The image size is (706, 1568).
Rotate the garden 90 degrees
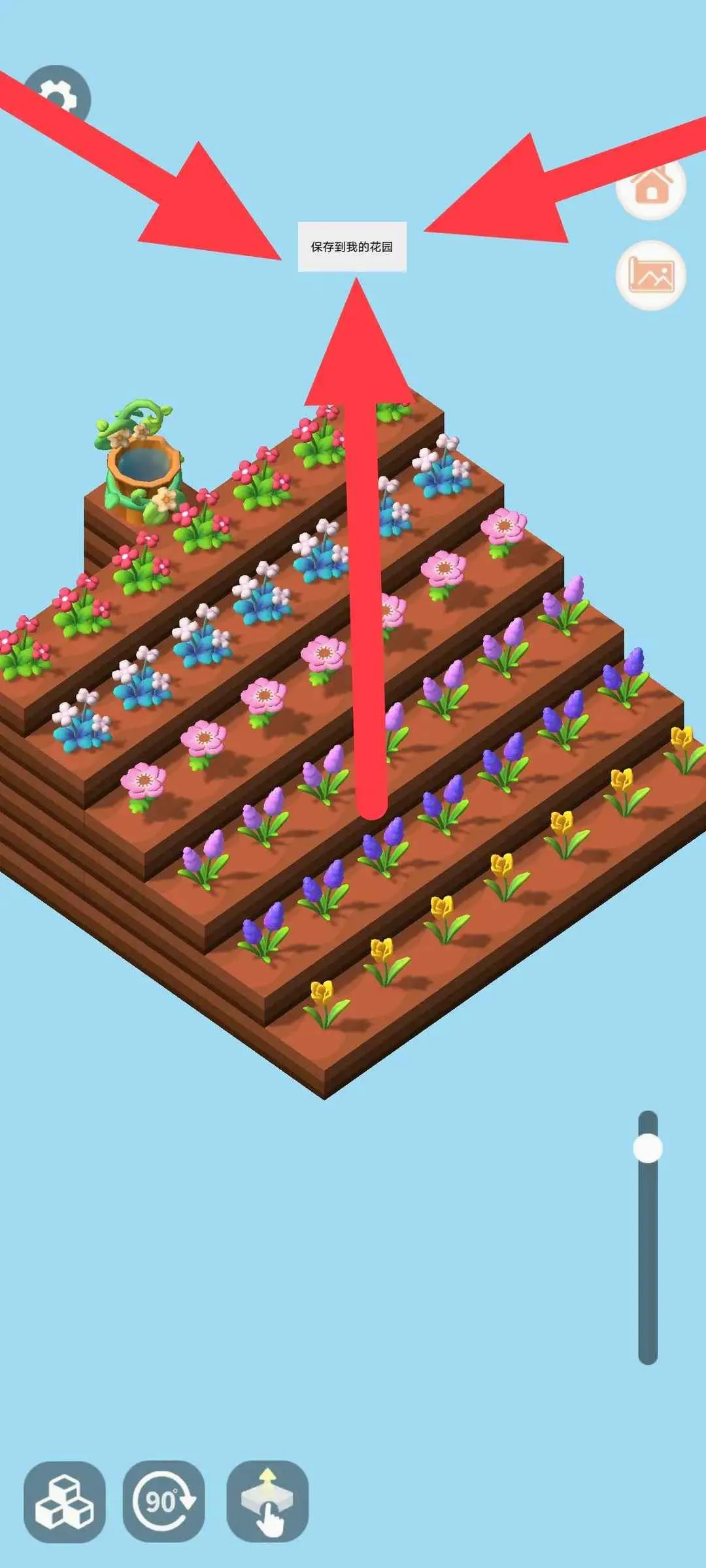164,1502
